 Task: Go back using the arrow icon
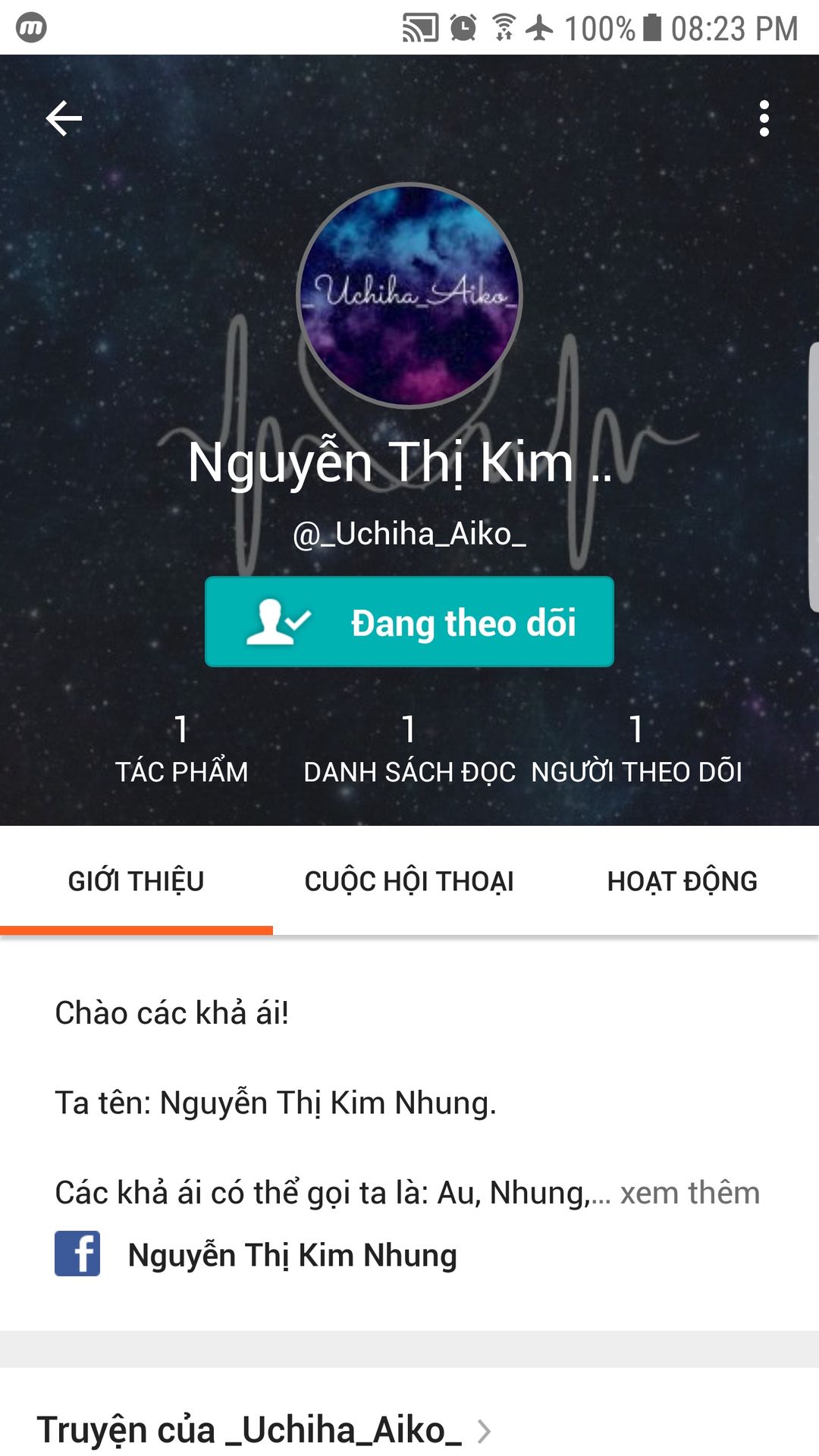coord(64,119)
